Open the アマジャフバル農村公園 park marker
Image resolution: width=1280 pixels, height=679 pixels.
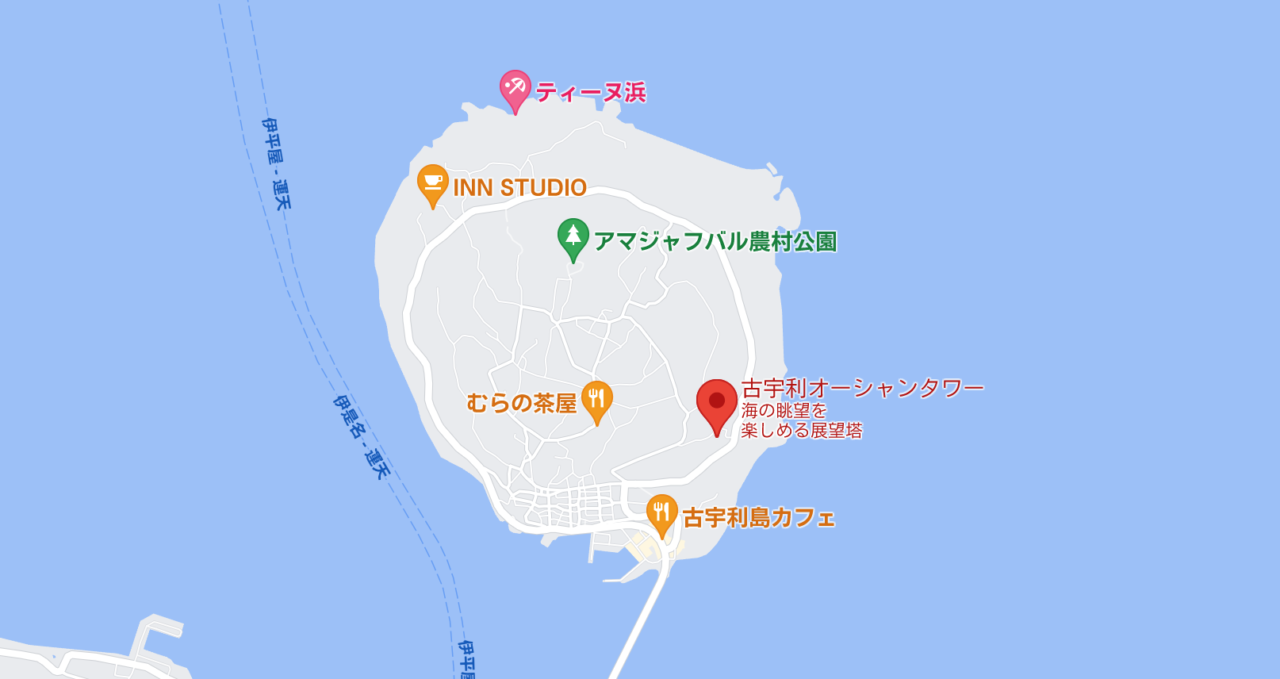[573, 237]
